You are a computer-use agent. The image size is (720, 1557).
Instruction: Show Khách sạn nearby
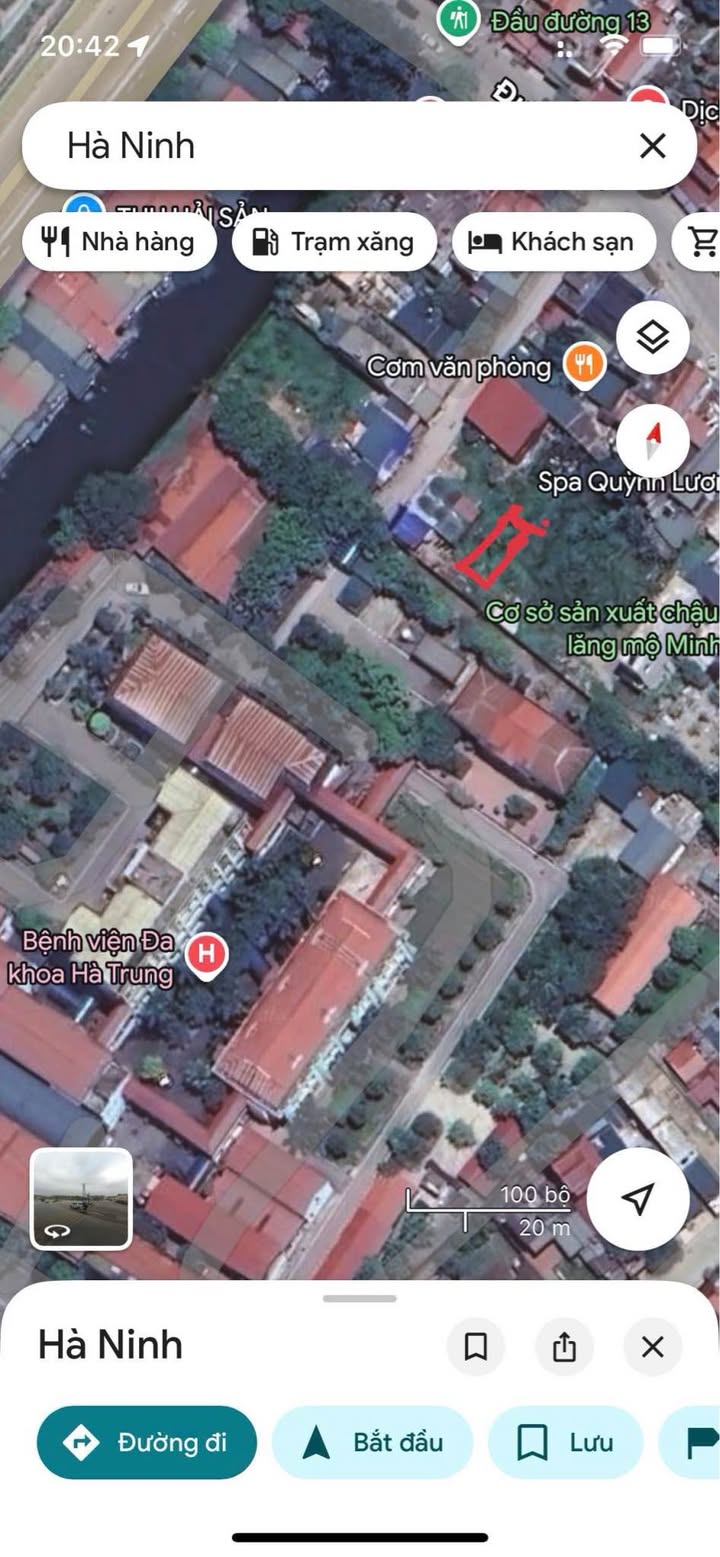(553, 242)
